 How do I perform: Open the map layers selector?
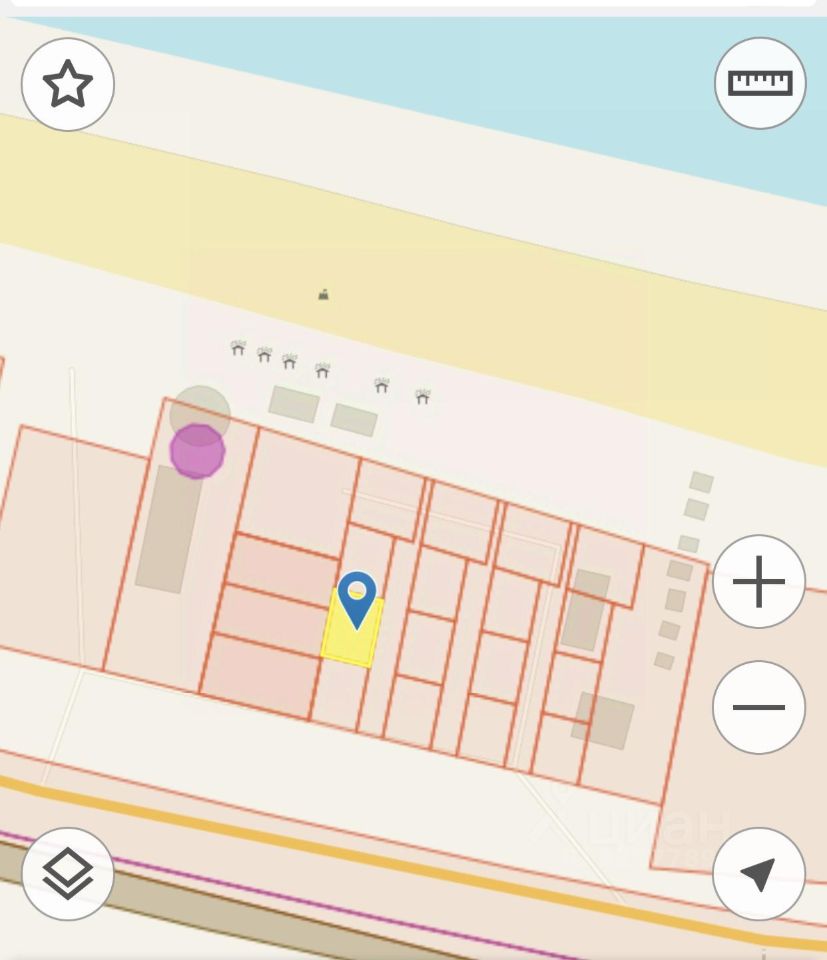[x=68, y=874]
